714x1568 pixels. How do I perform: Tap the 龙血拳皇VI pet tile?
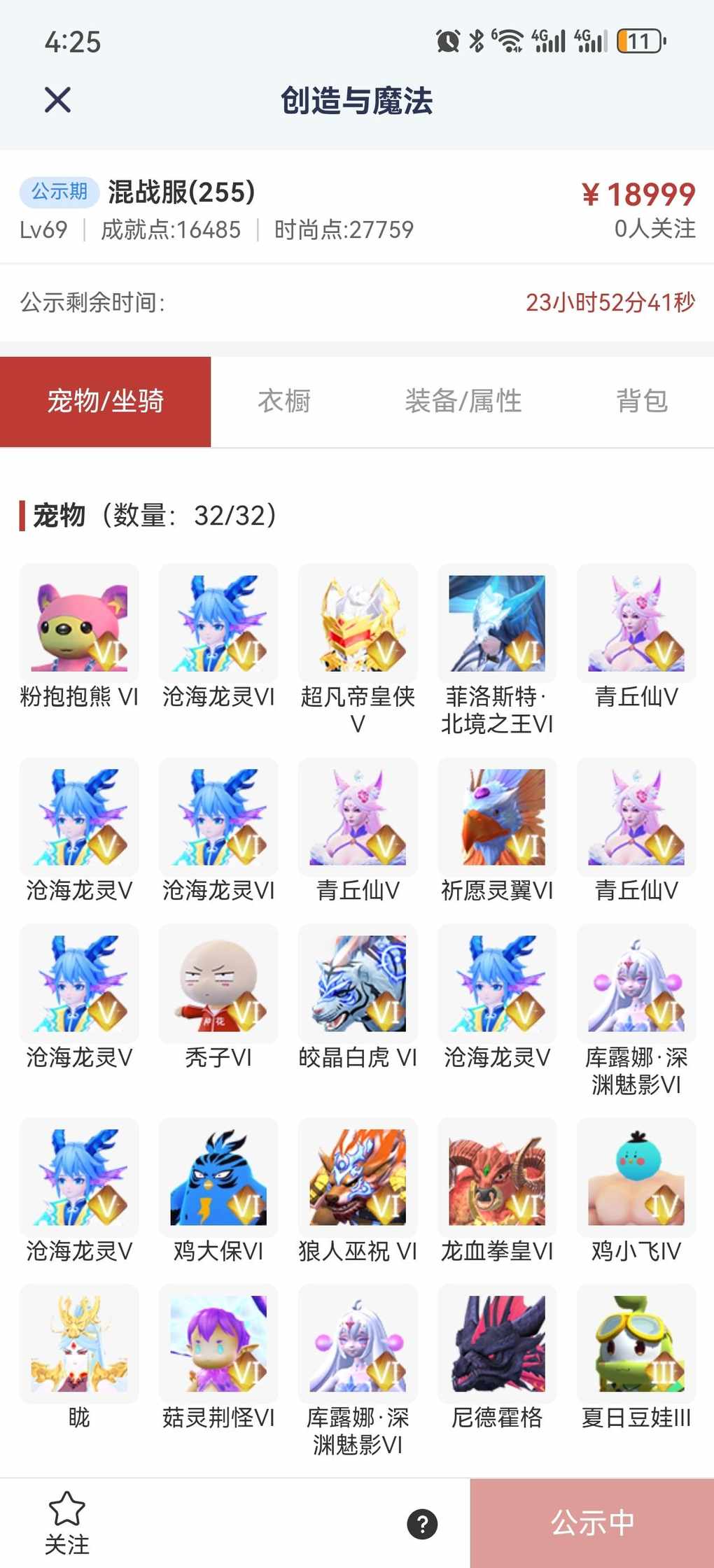497,1178
